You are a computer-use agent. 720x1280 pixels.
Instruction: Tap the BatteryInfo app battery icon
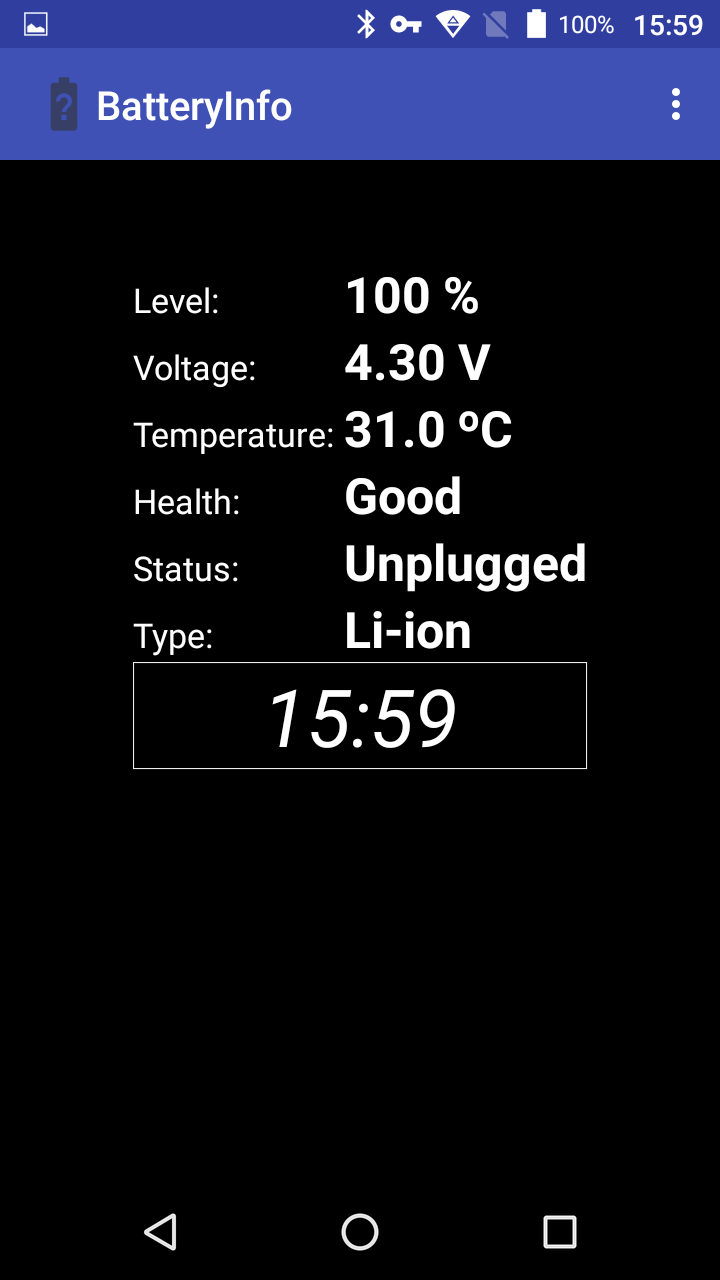point(64,104)
